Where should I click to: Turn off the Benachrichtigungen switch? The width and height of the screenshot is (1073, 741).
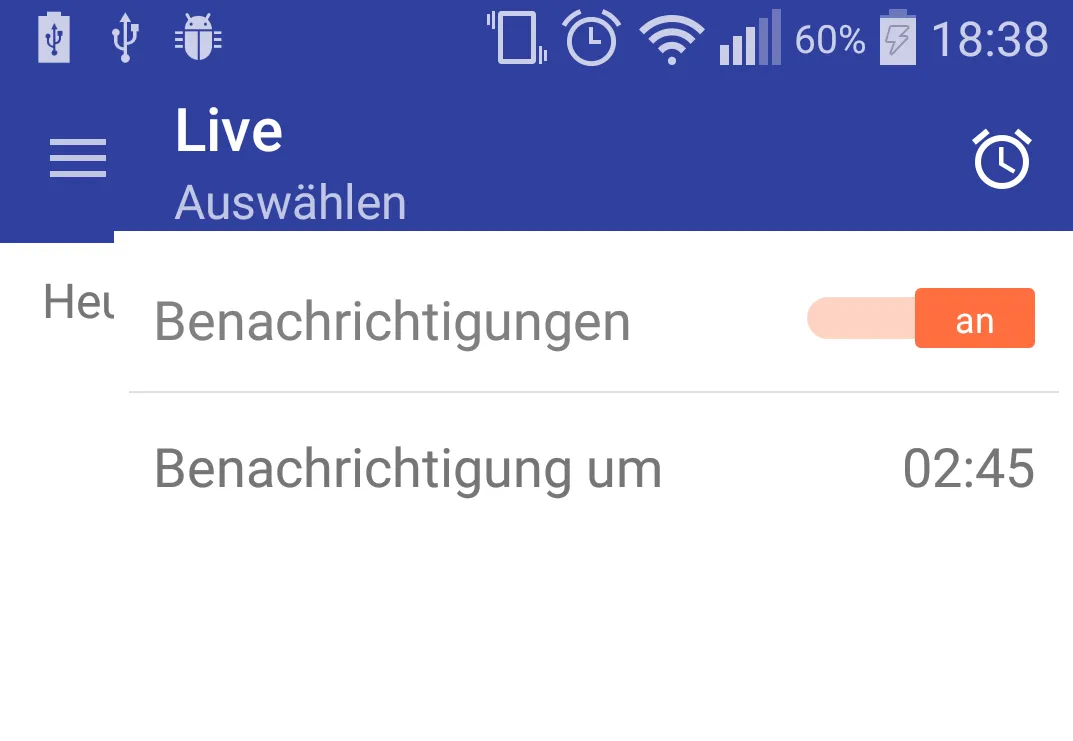[921, 319]
